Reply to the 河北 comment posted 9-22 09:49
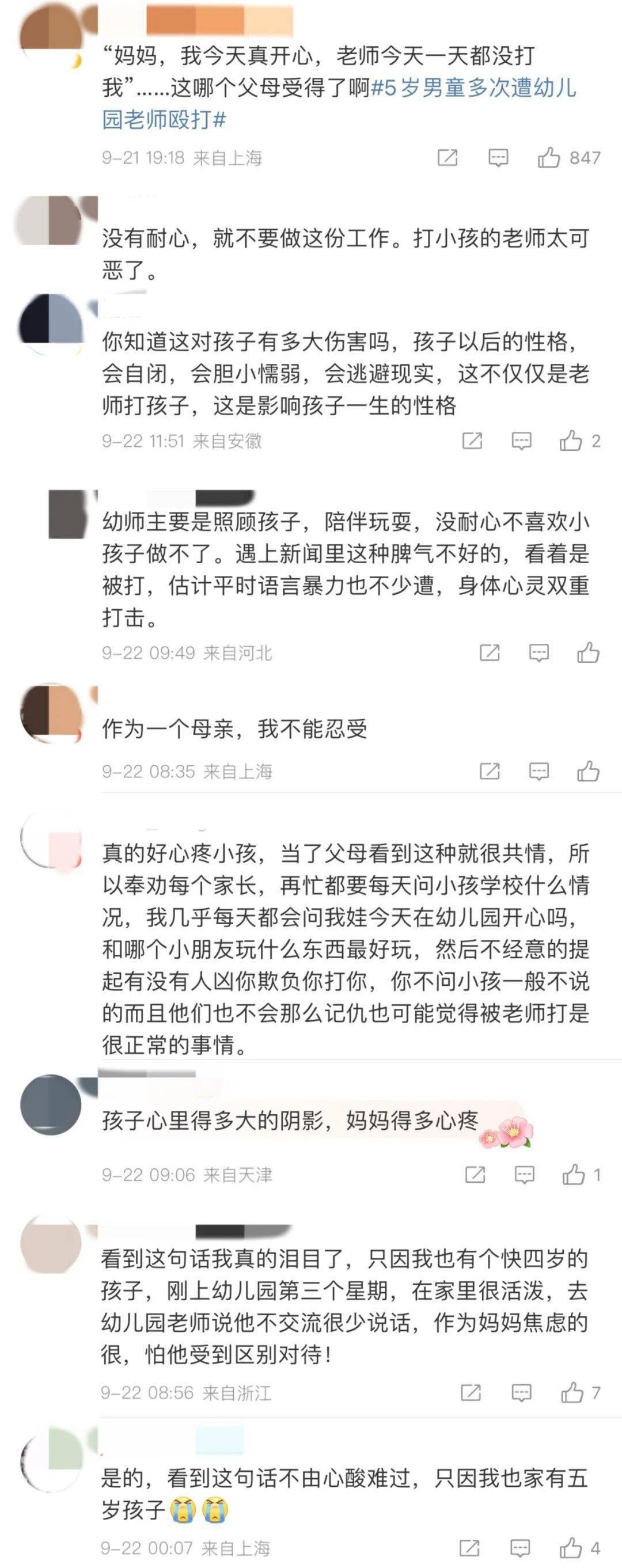Viewport: 622px width, 1568px height. coord(538,652)
